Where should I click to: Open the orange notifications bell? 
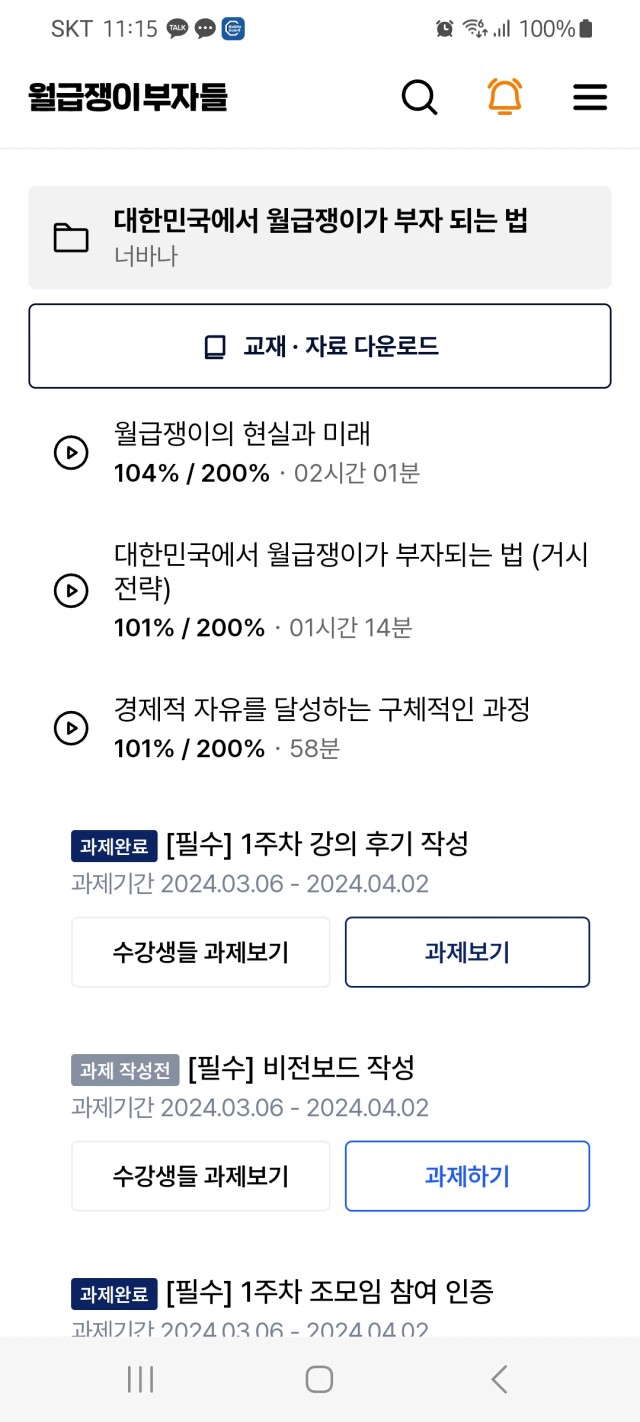point(505,97)
